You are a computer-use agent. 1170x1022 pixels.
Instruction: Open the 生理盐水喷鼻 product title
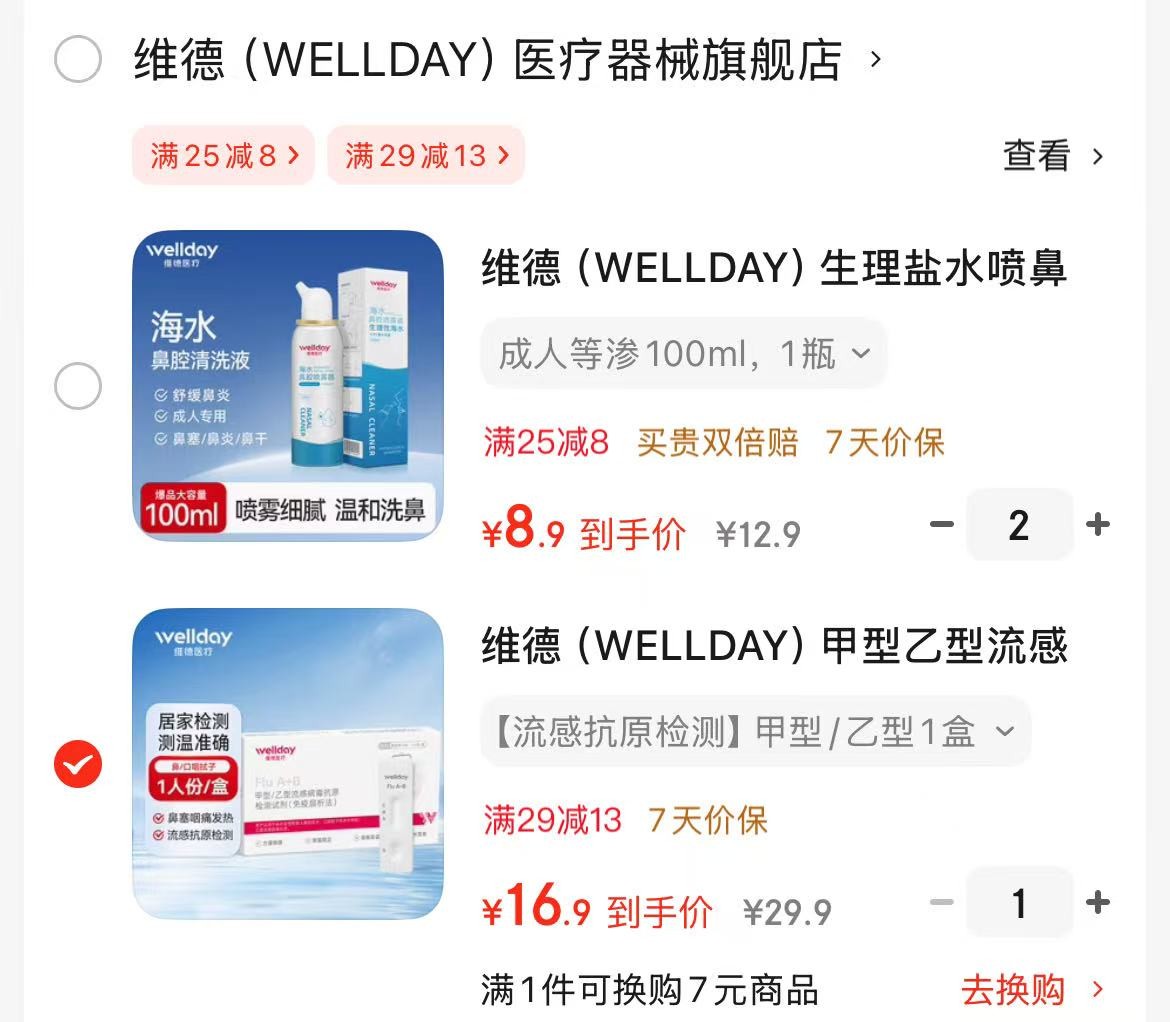click(x=774, y=269)
